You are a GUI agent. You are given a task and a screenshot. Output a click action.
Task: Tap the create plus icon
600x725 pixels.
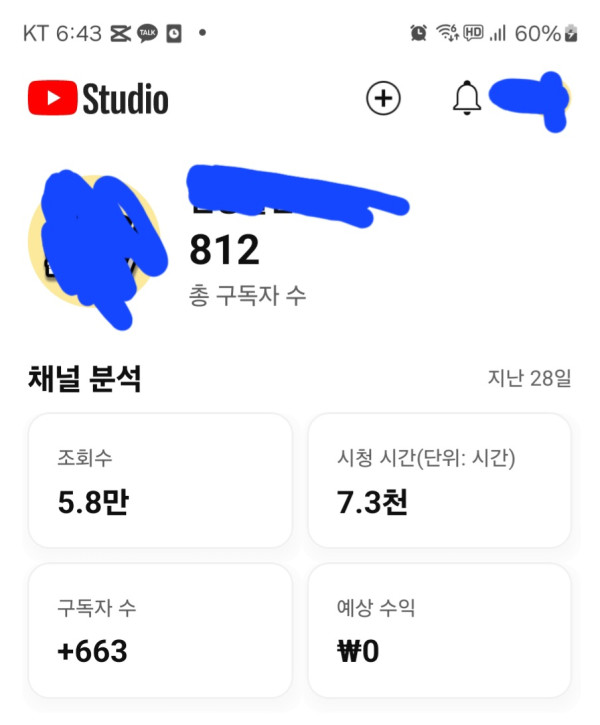[x=383, y=98]
